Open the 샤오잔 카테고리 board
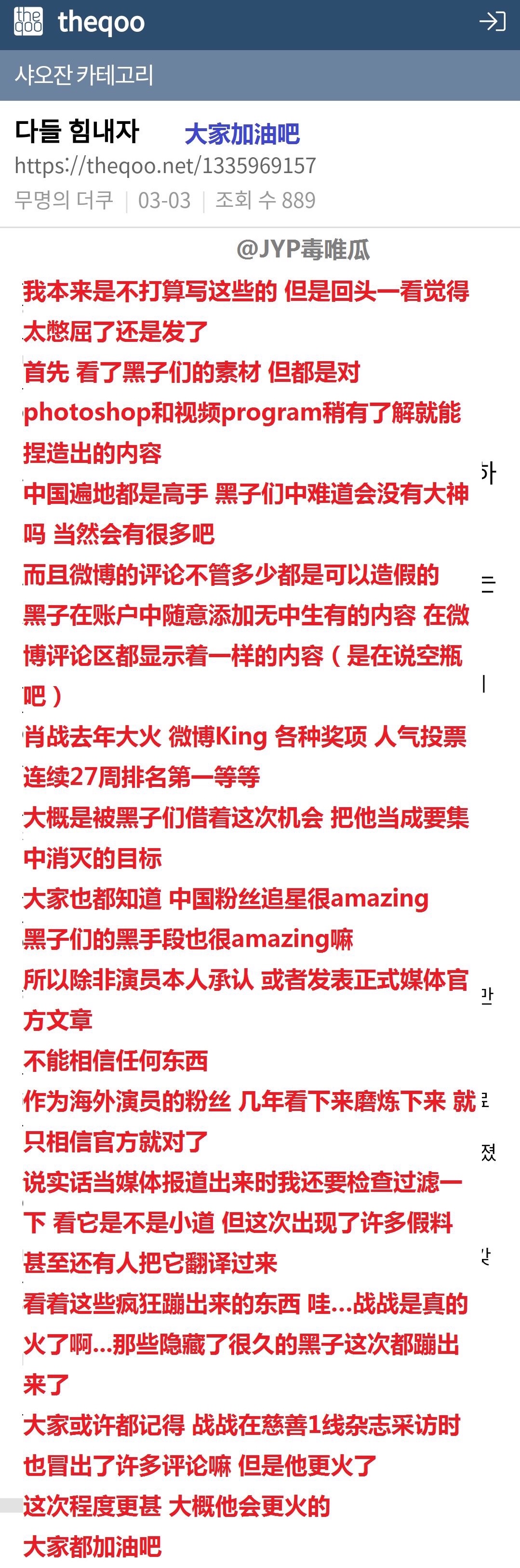Image resolution: width=520 pixels, height=1568 pixels. tap(84, 75)
